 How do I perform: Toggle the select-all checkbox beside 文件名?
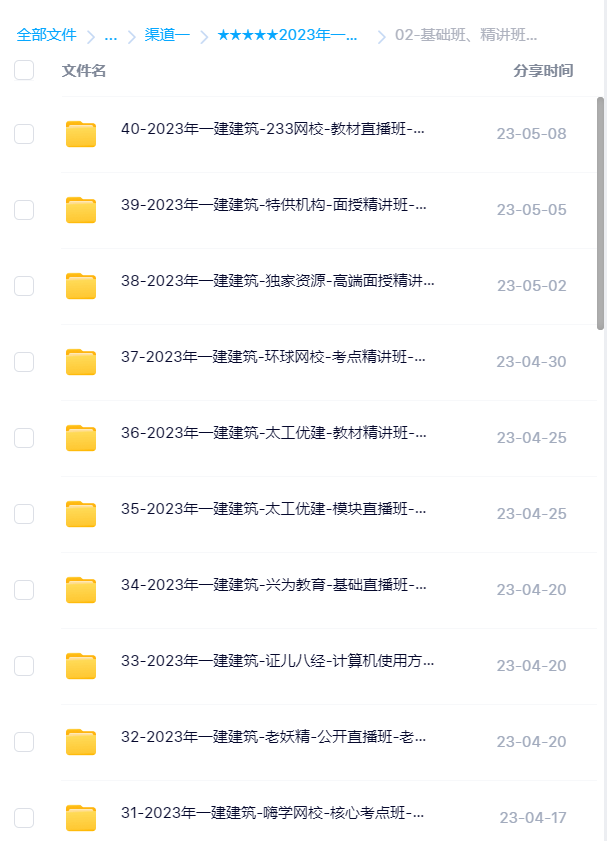(24, 70)
